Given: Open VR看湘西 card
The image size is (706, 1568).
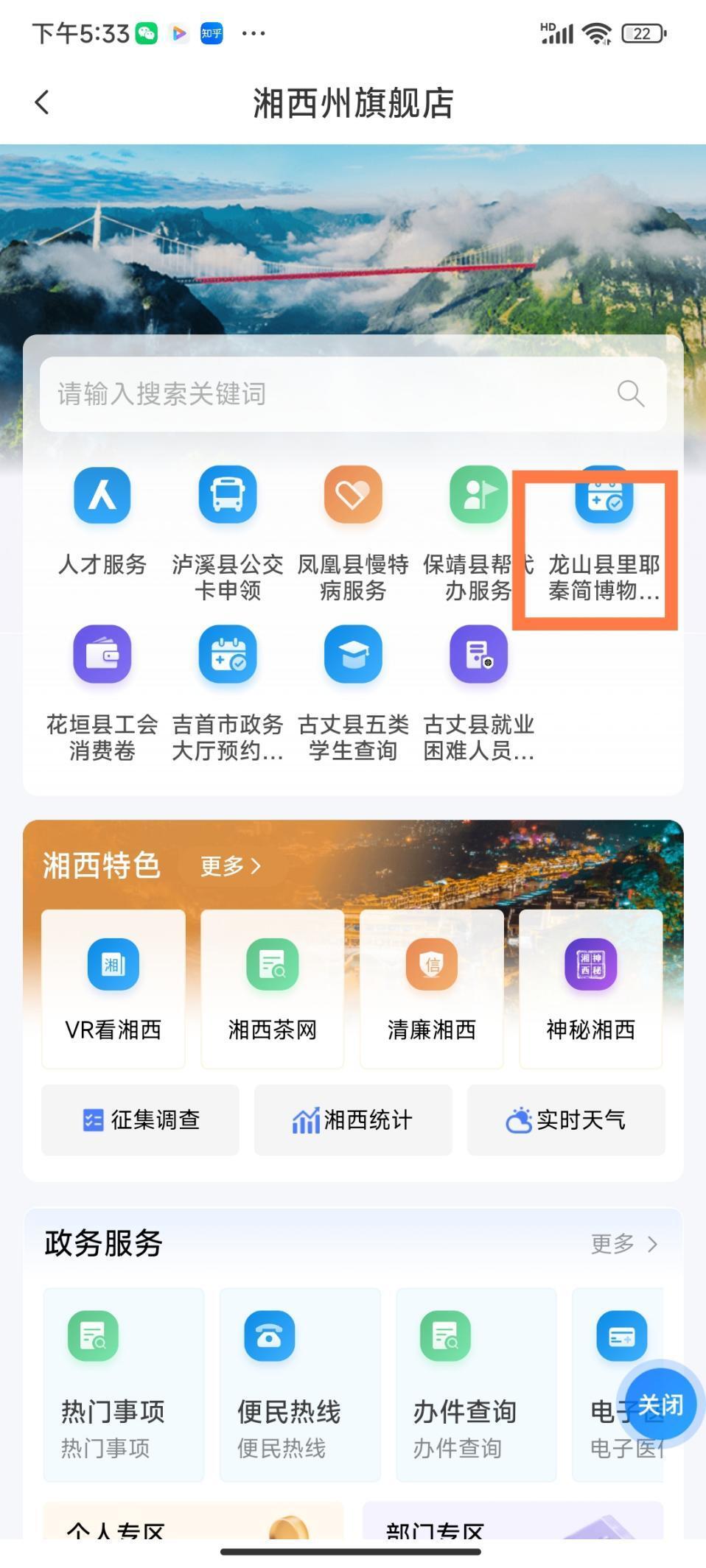Looking at the screenshot, I should click(x=113, y=988).
